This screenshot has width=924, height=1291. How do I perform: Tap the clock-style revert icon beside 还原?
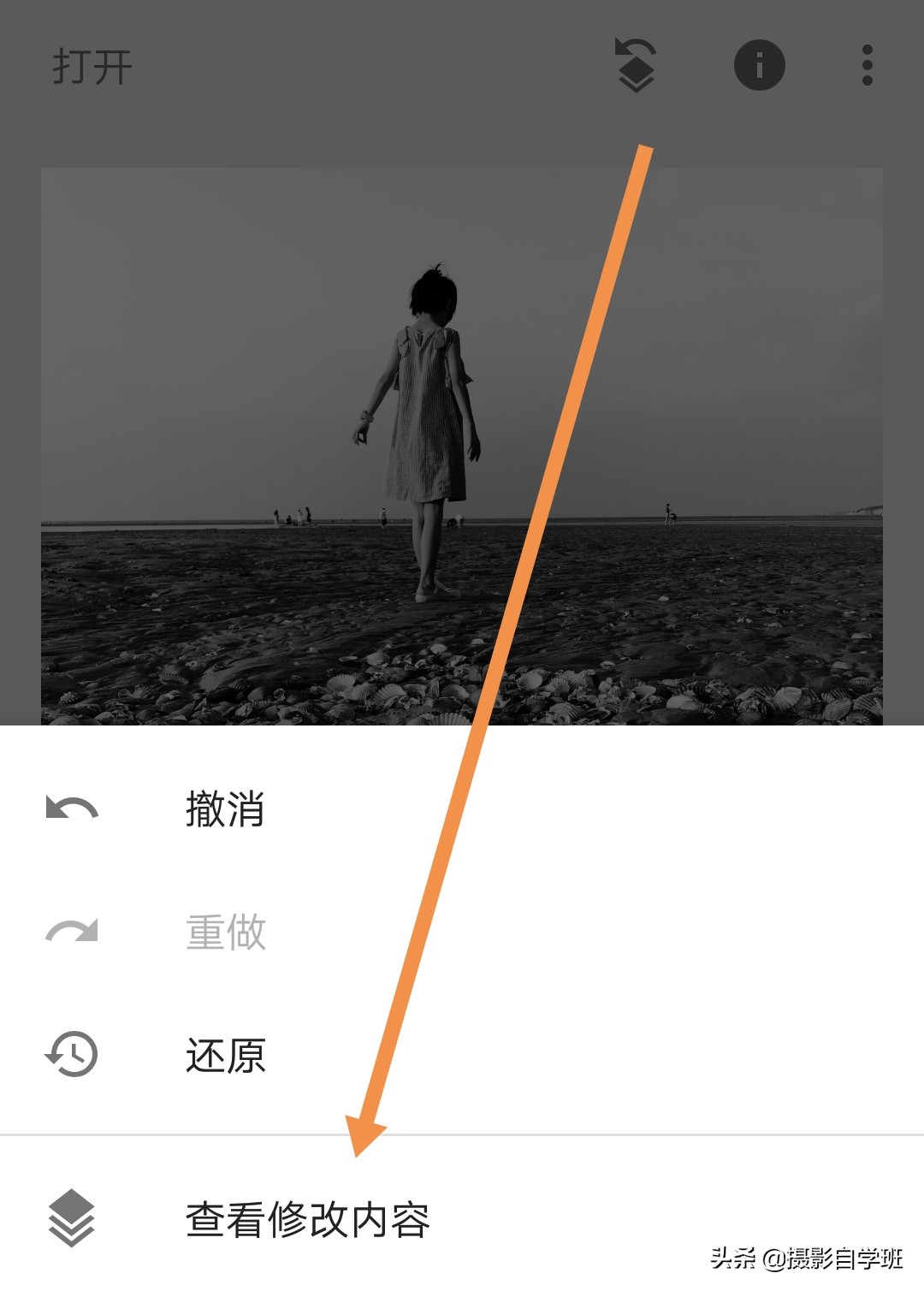click(x=70, y=1057)
